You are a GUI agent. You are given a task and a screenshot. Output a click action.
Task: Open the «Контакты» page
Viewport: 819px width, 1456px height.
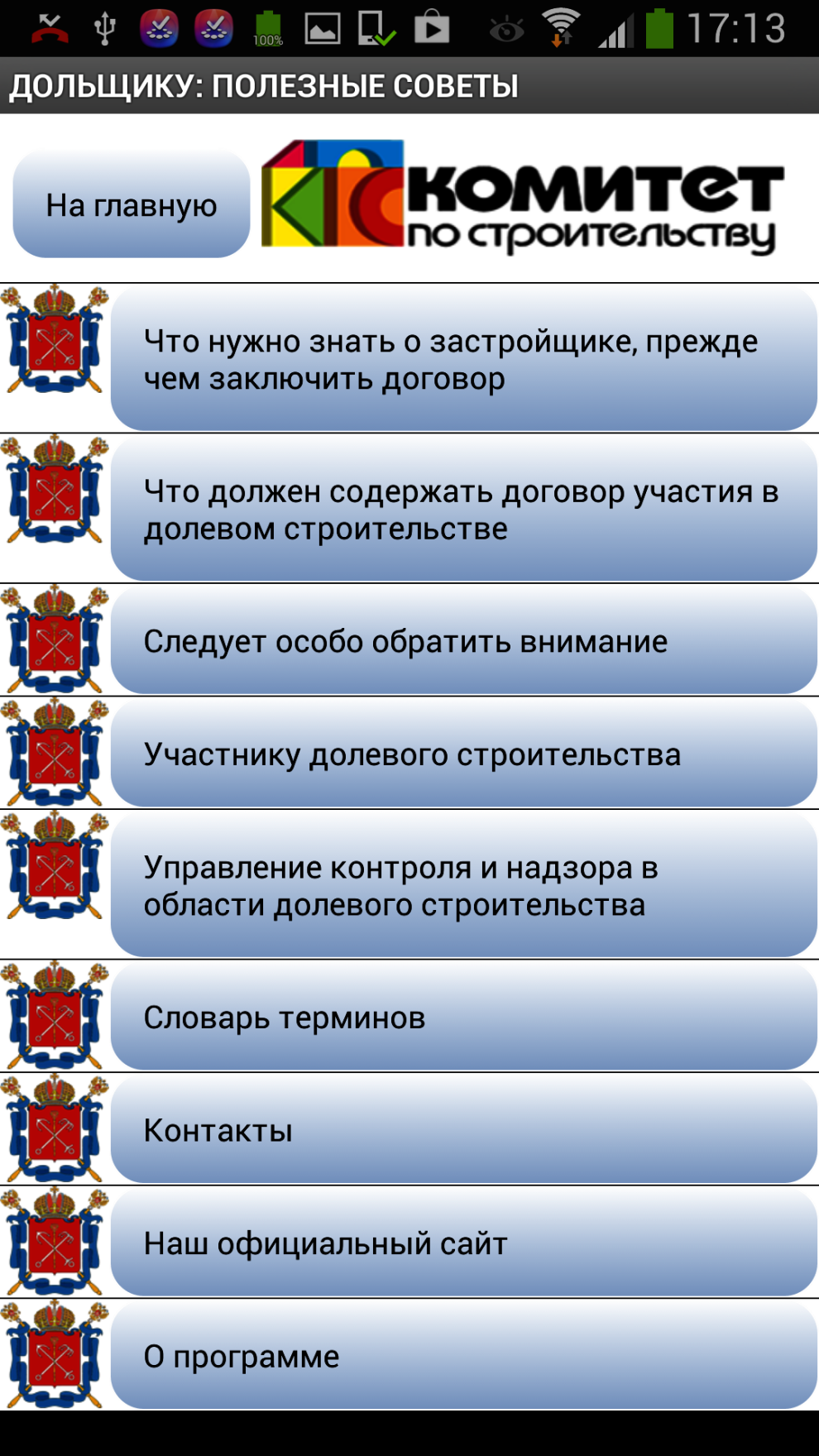tap(464, 1130)
